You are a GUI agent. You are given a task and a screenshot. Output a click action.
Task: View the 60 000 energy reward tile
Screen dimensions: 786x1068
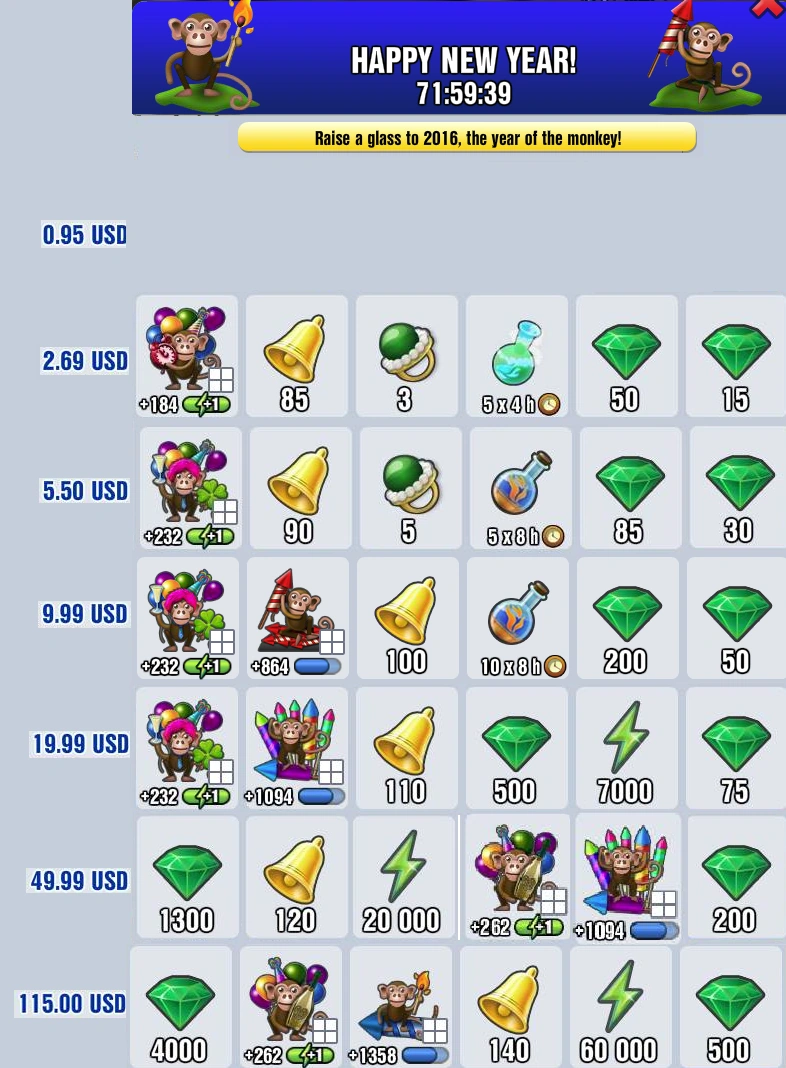[x=620, y=1007]
